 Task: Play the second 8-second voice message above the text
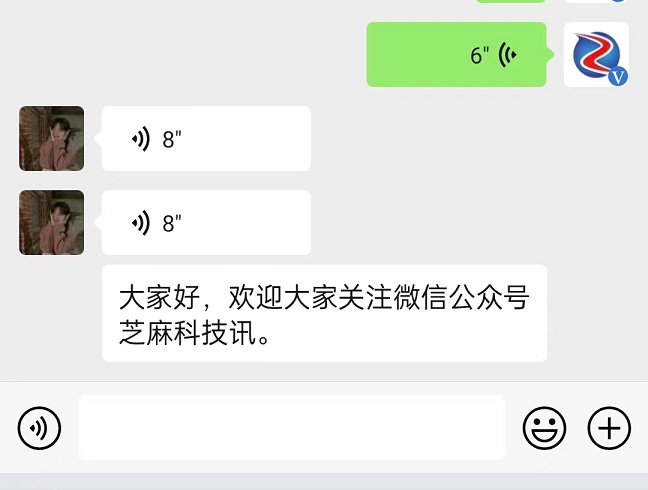coord(206,223)
